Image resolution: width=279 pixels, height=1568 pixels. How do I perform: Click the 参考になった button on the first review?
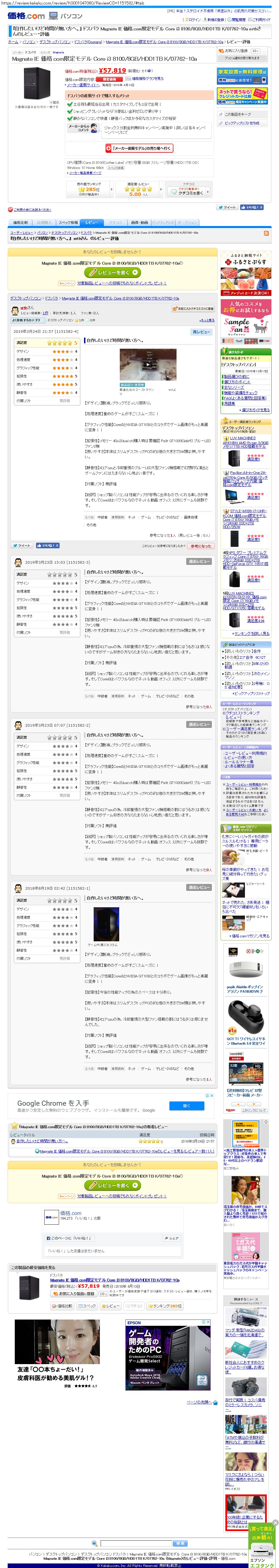pyautogui.click(x=201, y=546)
